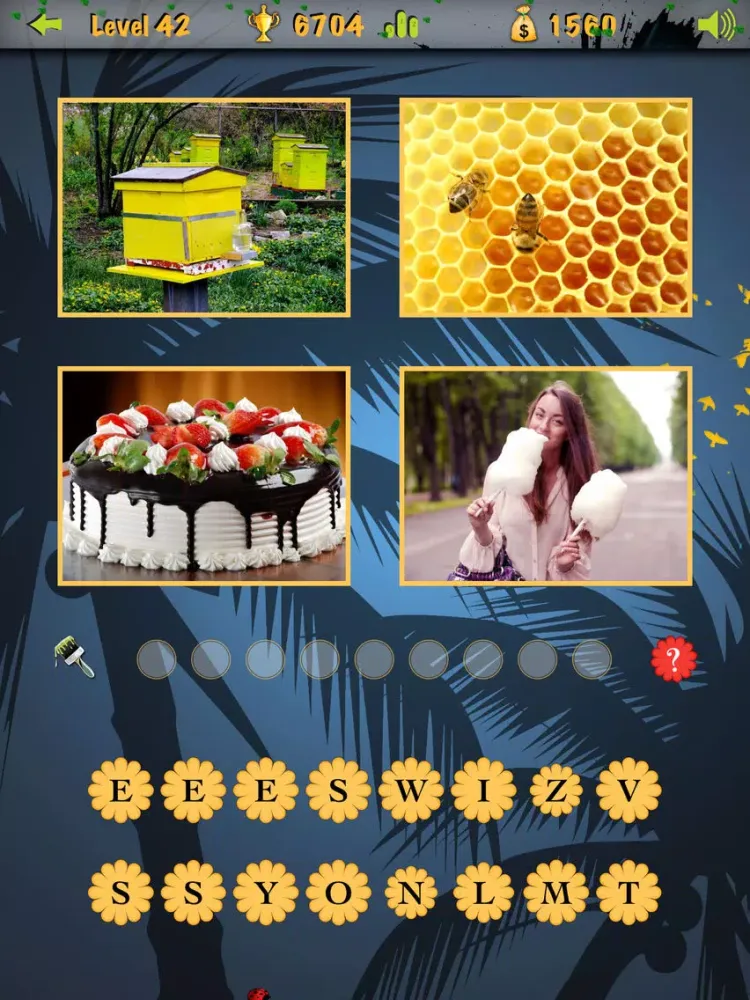This screenshot has width=750, height=1000.
Task: Mute the game sound
Action: [716, 25]
